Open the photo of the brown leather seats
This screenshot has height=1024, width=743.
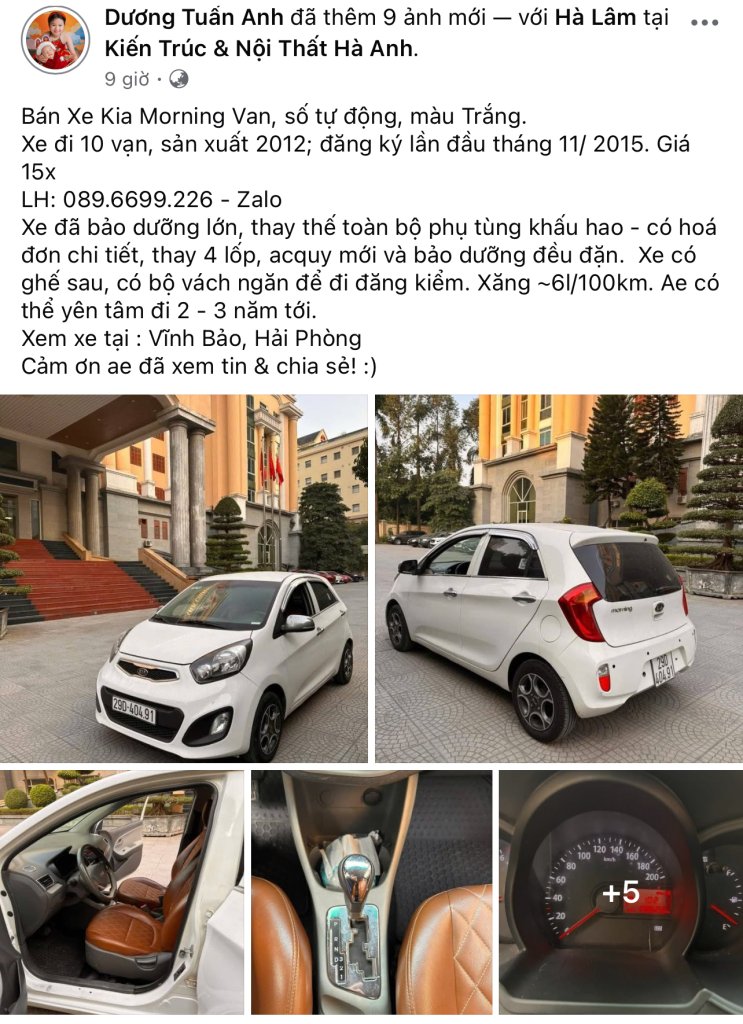[121, 892]
